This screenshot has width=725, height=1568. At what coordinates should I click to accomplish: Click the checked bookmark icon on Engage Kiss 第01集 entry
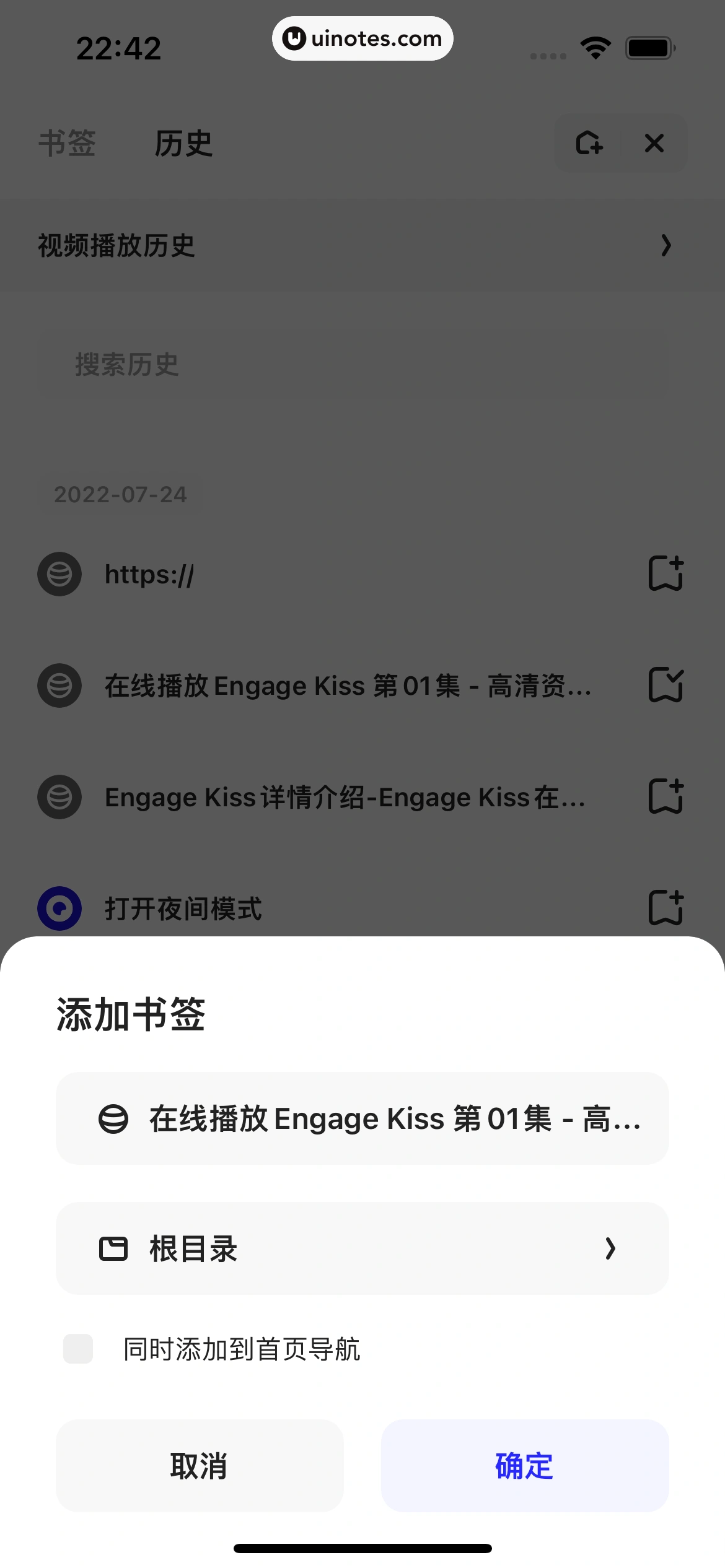coord(666,686)
